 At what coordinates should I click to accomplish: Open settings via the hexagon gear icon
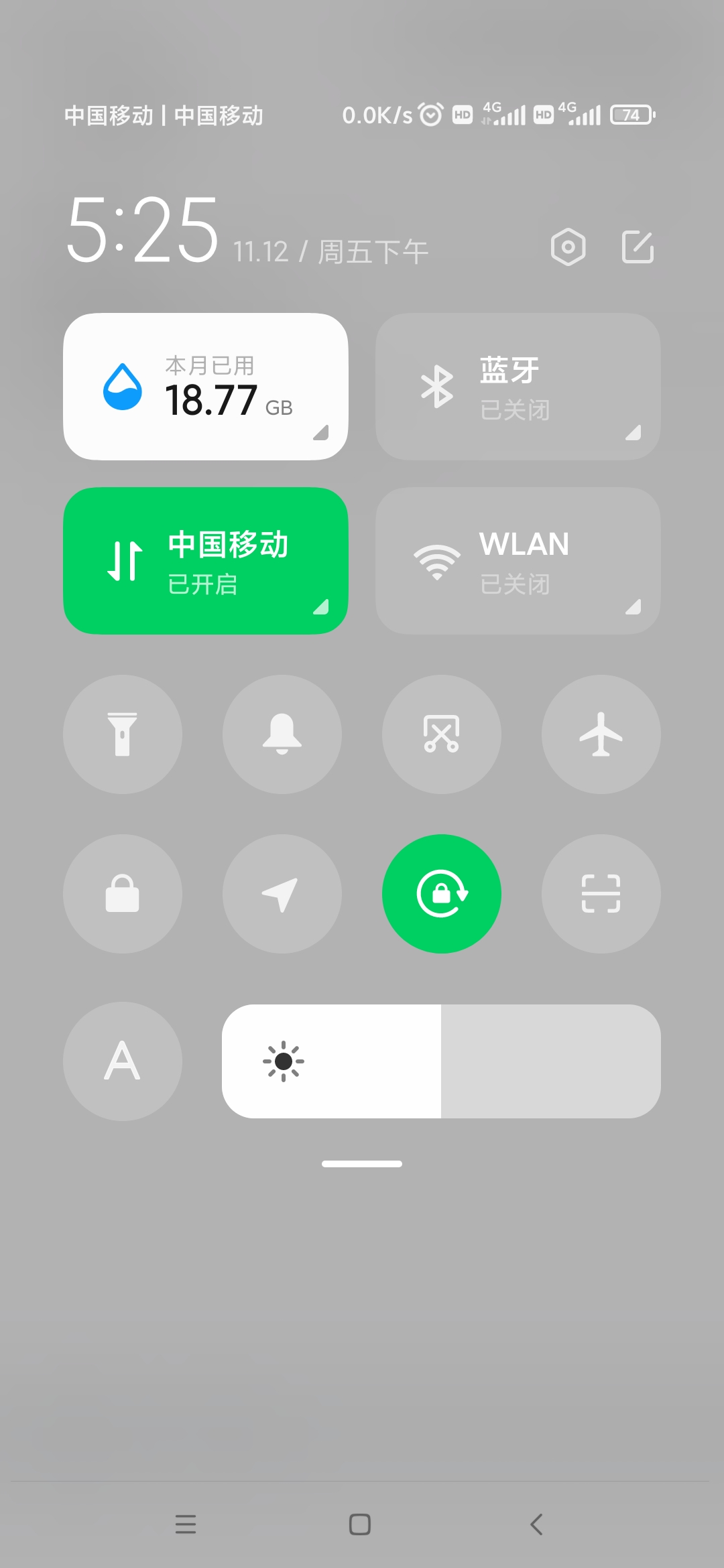click(x=568, y=247)
